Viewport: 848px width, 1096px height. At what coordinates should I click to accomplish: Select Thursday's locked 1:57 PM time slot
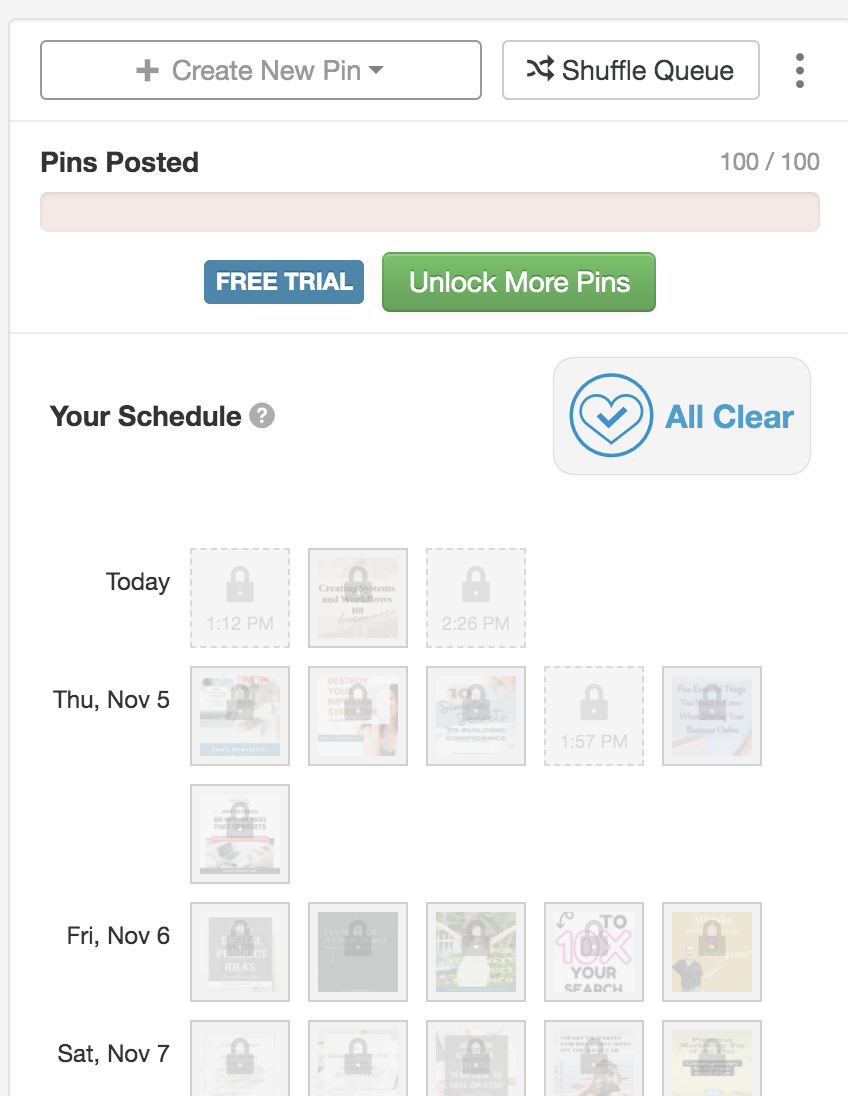pos(594,716)
